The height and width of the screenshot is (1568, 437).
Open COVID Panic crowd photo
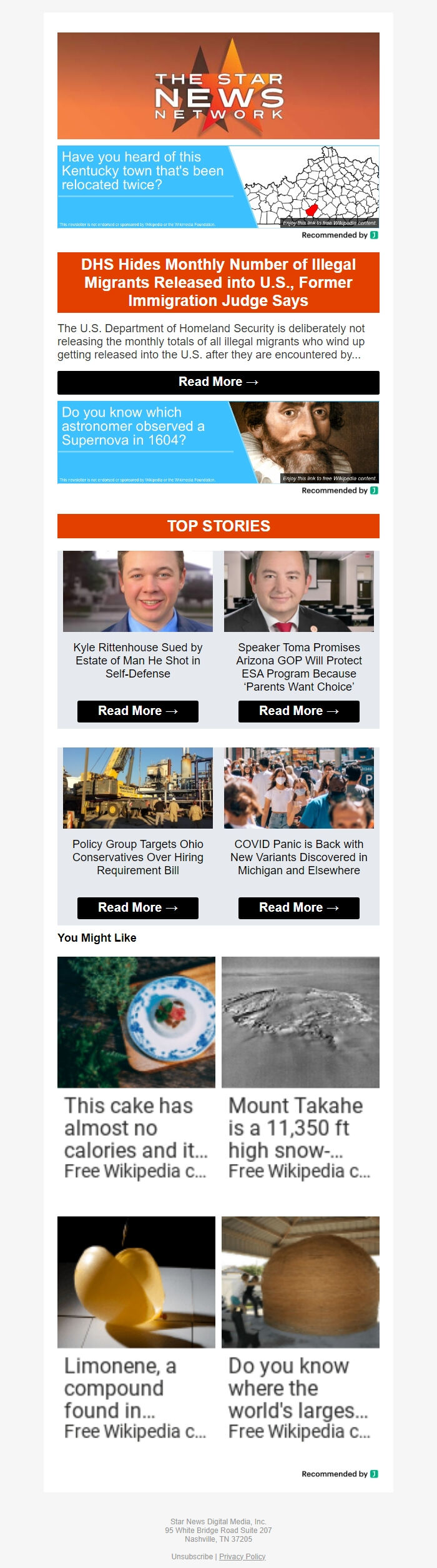298,787
